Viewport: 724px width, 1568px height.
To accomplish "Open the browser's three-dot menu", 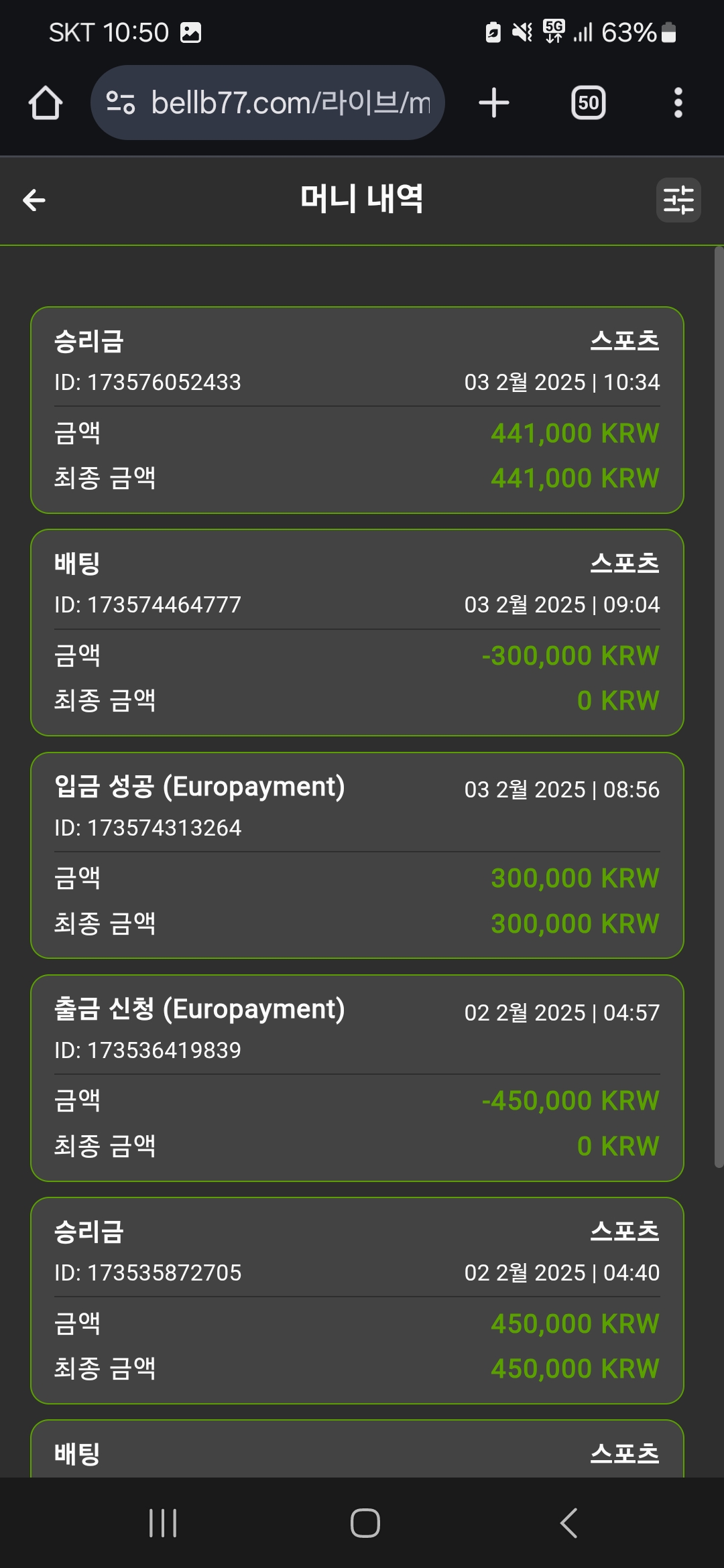I will tap(678, 103).
